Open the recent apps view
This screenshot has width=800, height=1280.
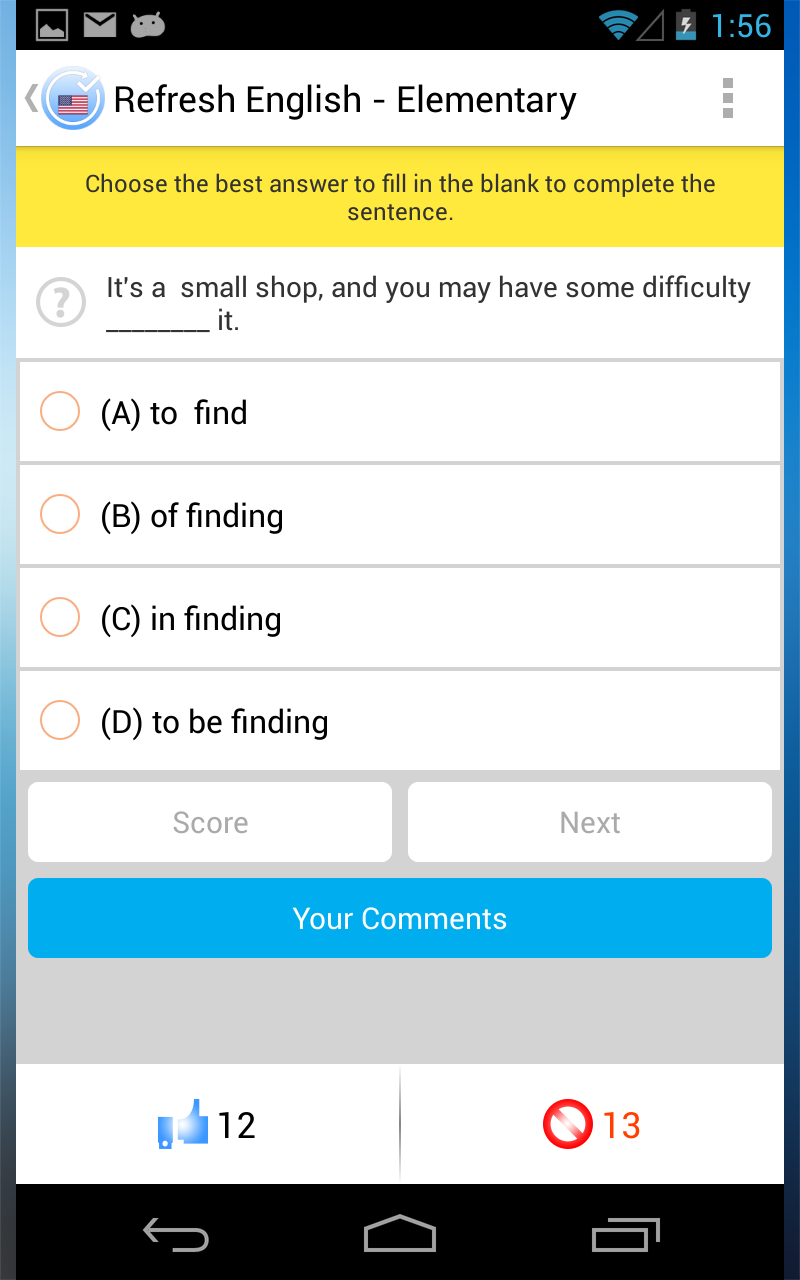[x=626, y=1234]
